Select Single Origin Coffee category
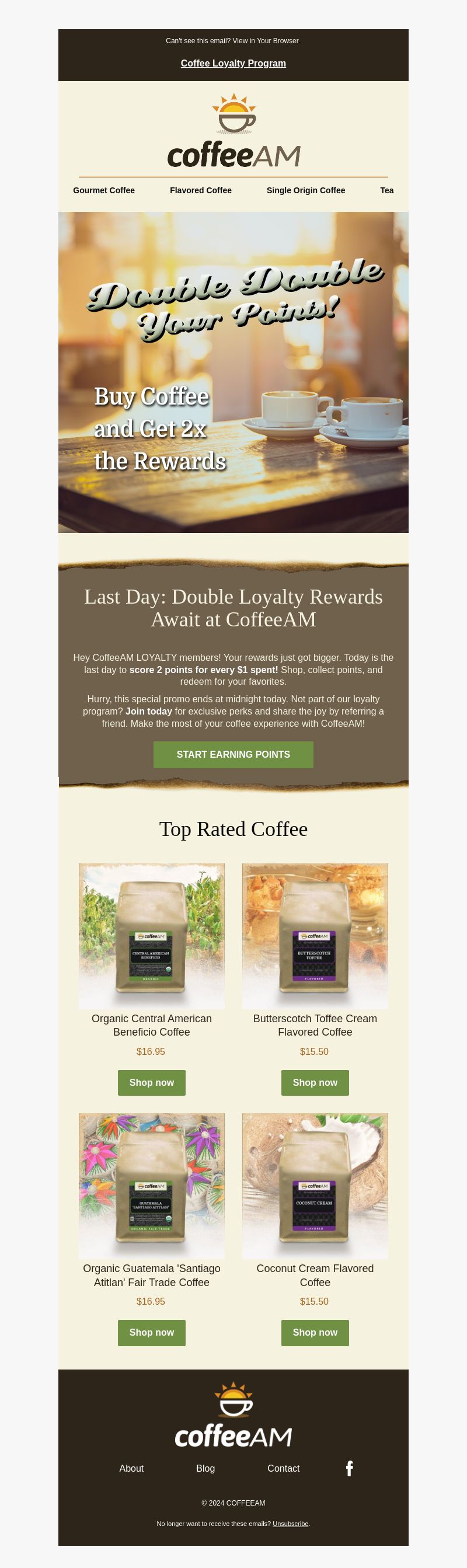The height and width of the screenshot is (1568, 467). click(306, 190)
